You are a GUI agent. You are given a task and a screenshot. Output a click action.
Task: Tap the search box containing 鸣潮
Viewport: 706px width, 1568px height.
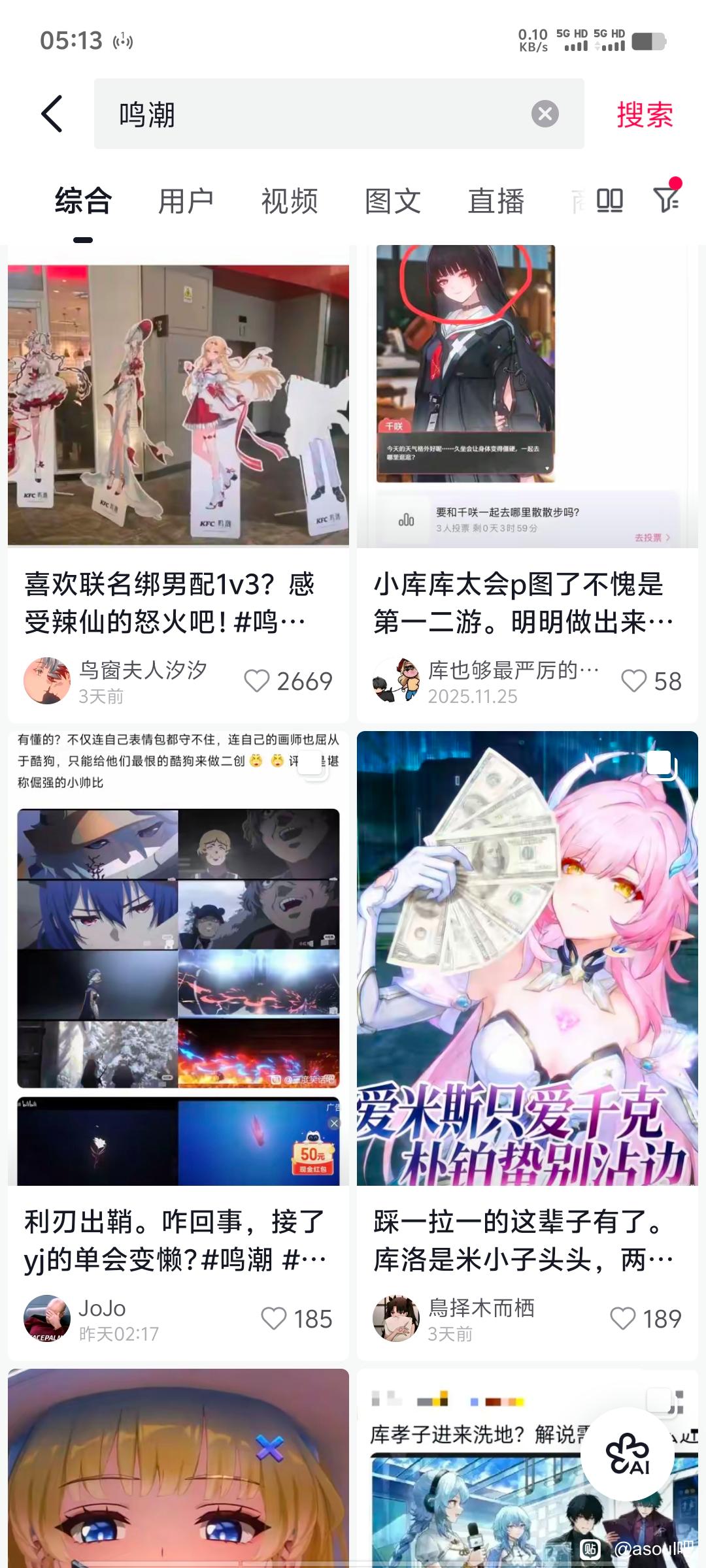click(x=314, y=114)
